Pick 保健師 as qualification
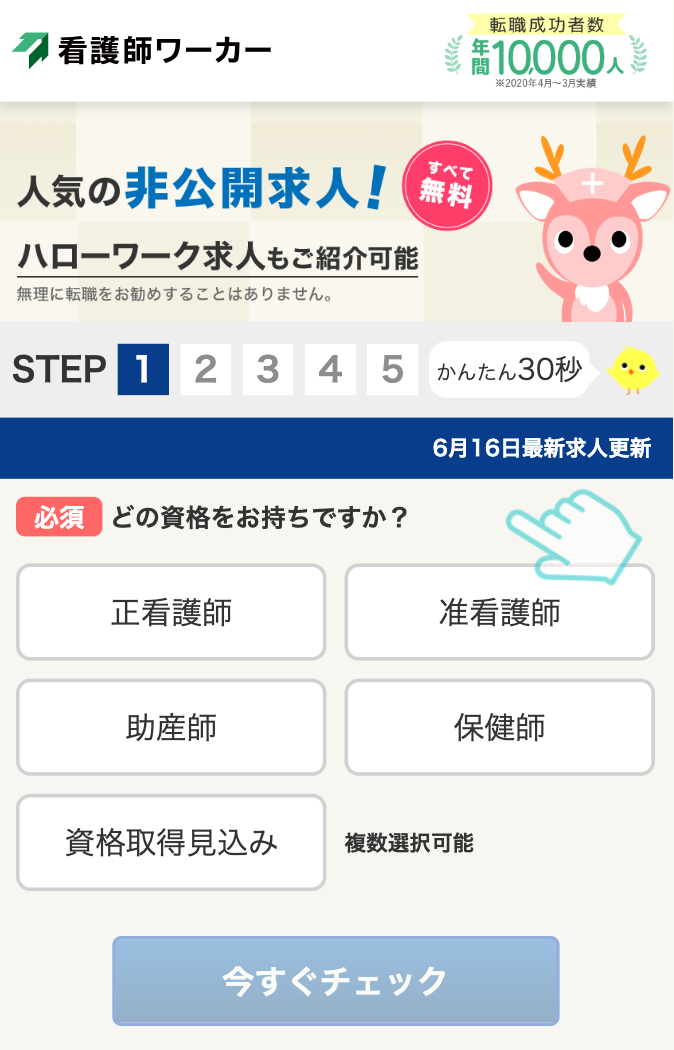 [499, 727]
